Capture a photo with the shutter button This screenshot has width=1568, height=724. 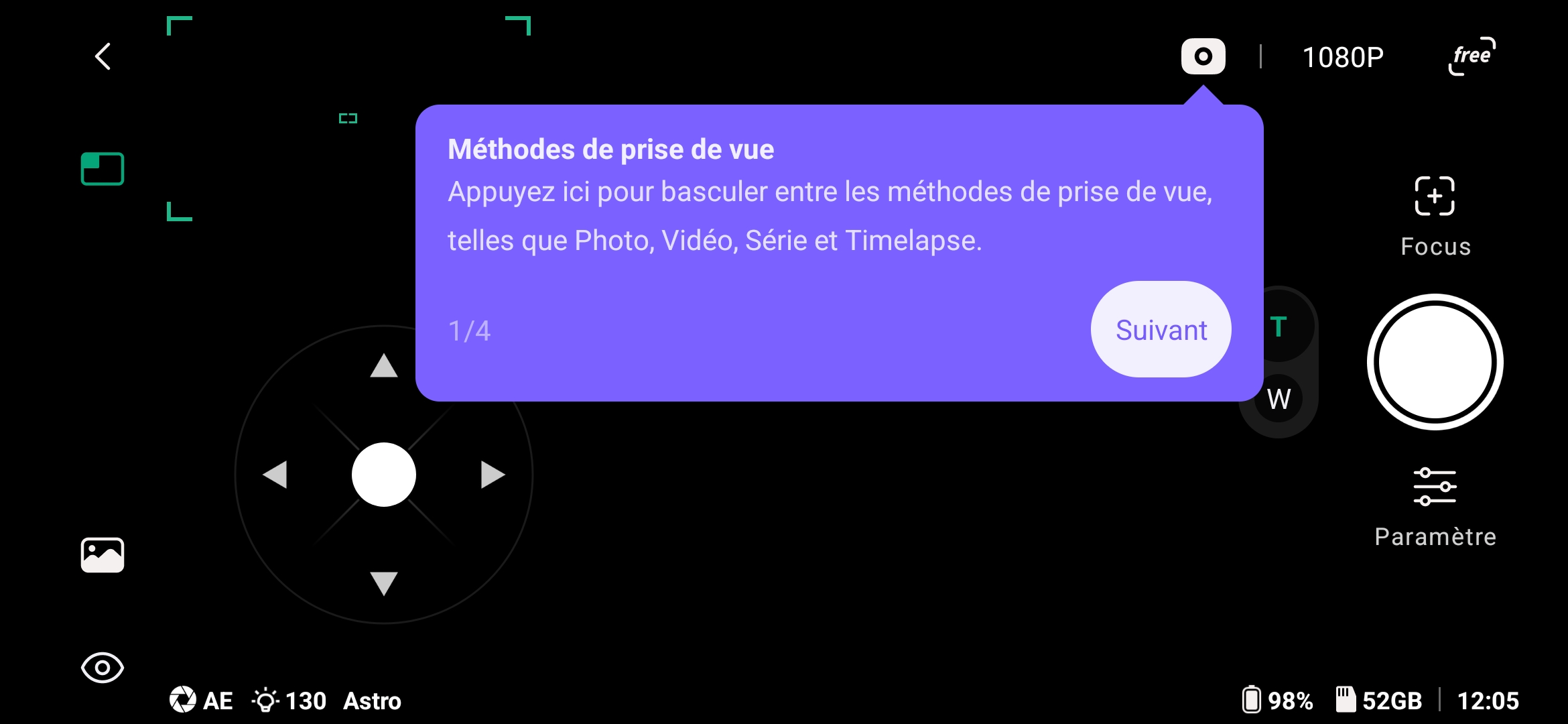coord(1435,362)
